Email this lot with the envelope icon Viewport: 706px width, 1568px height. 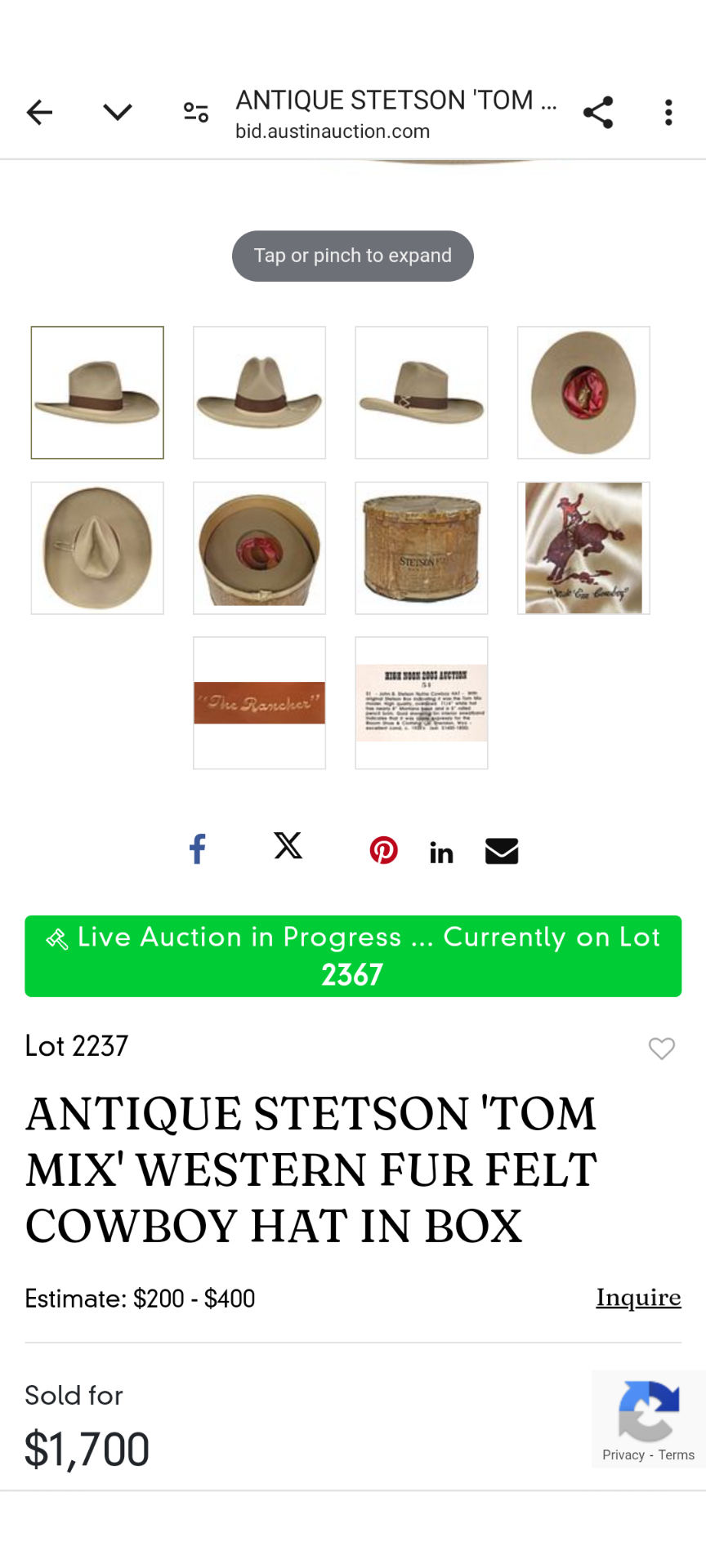pos(502,851)
